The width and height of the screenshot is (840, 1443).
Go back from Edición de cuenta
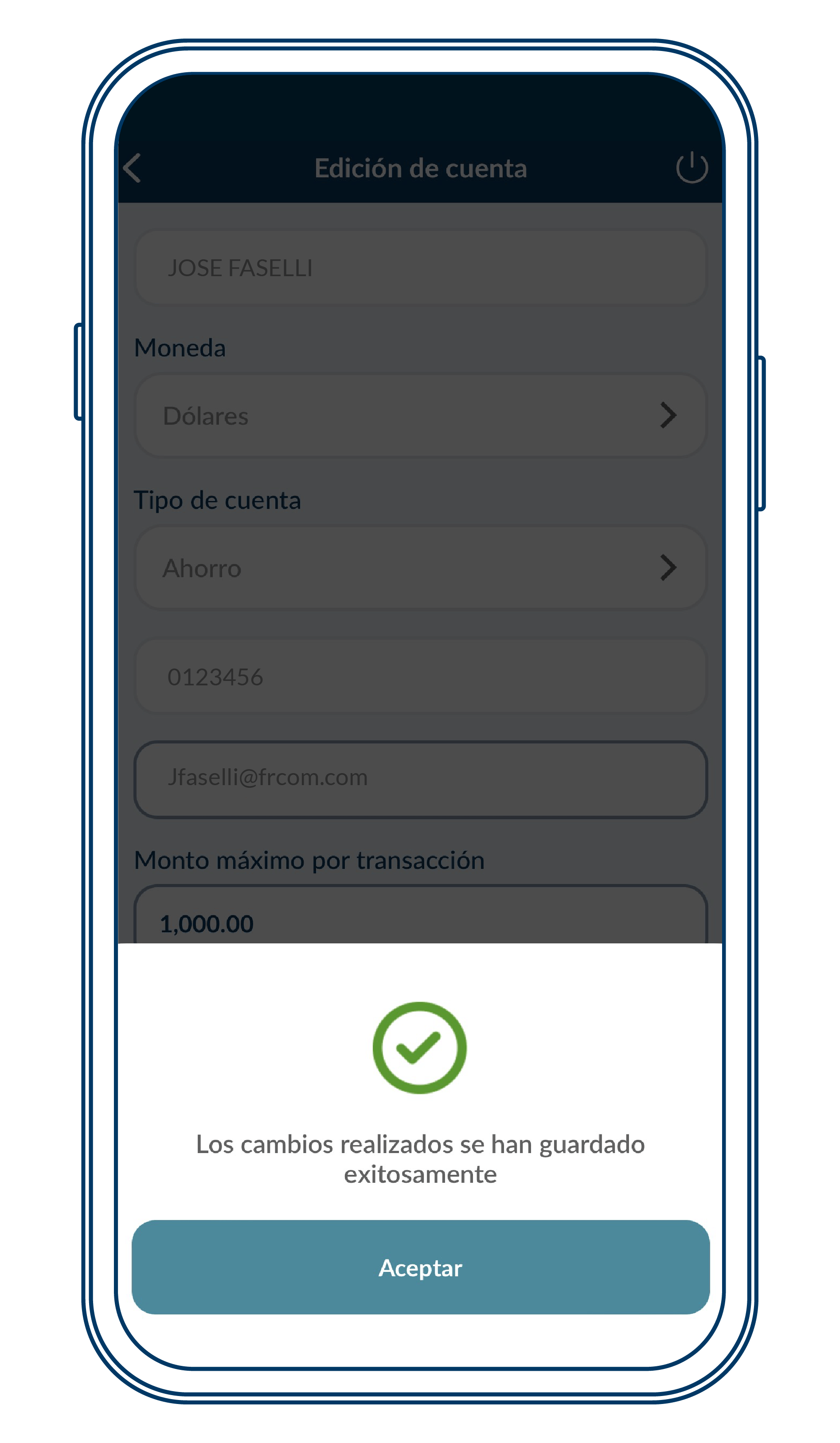[x=132, y=168]
